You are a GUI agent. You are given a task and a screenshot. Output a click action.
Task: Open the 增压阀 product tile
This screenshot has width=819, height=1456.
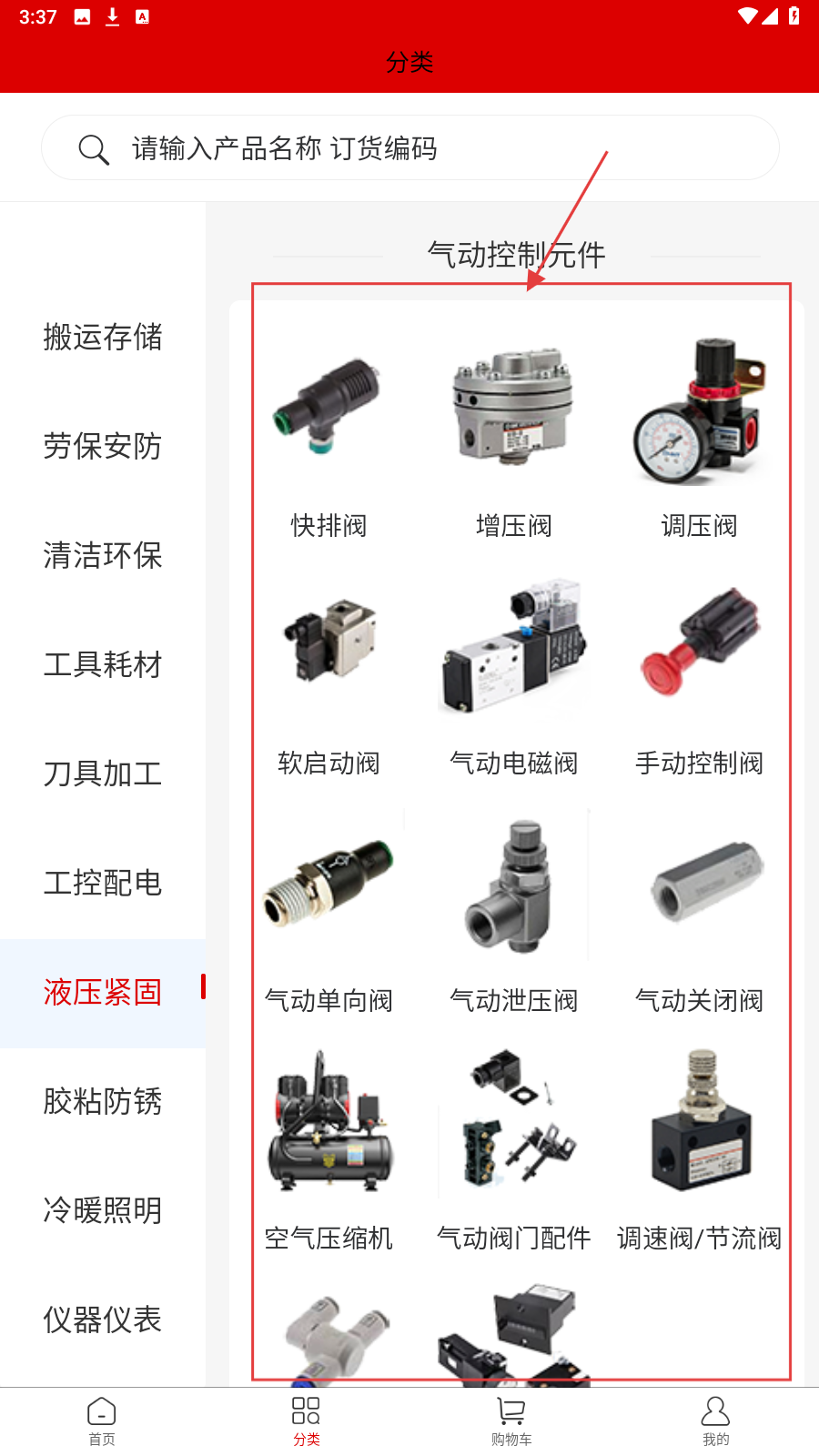coord(514,437)
